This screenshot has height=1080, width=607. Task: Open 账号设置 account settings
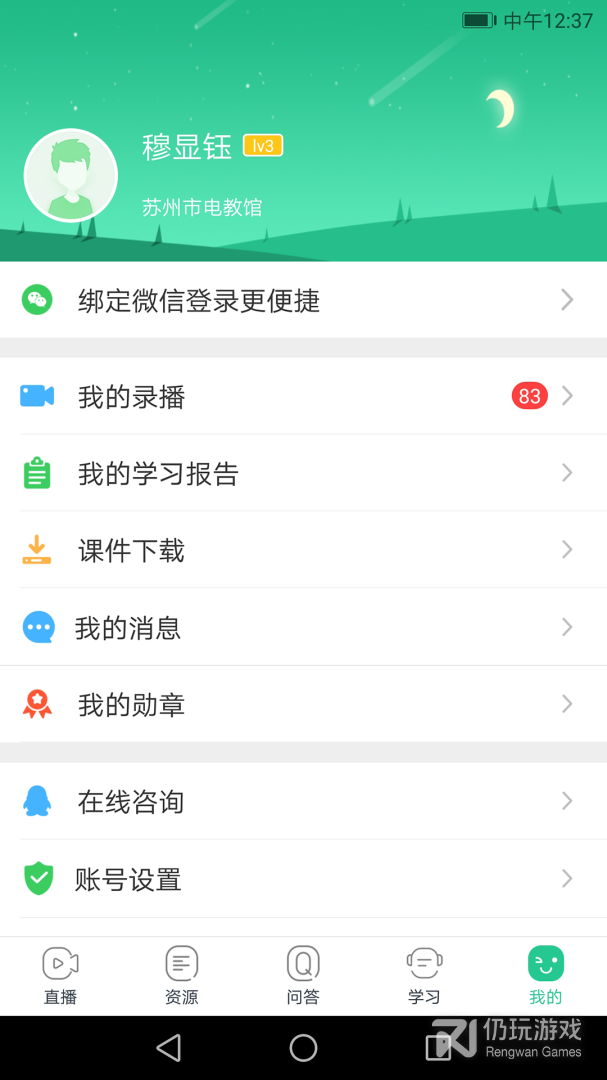click(300, 879)
